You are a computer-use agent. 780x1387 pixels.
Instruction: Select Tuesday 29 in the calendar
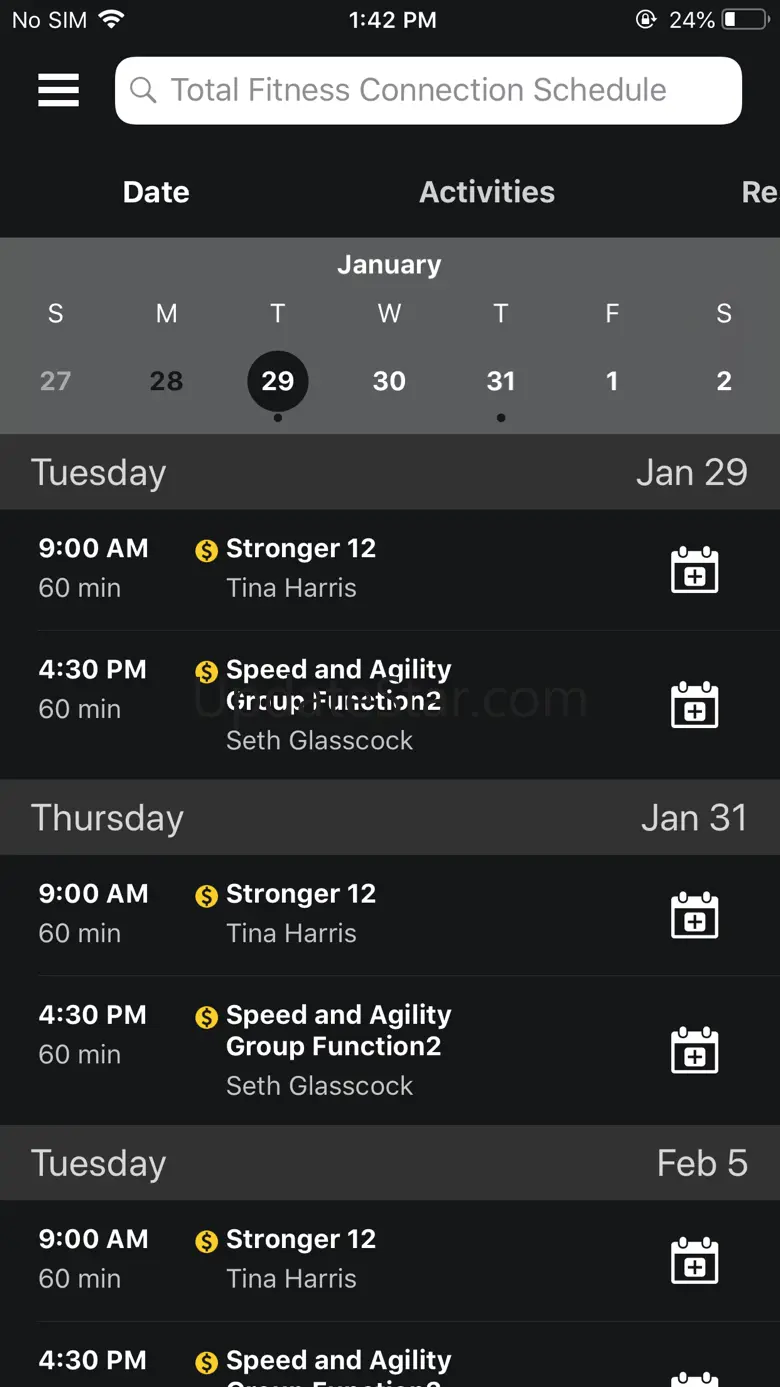[x=278, y=381]
